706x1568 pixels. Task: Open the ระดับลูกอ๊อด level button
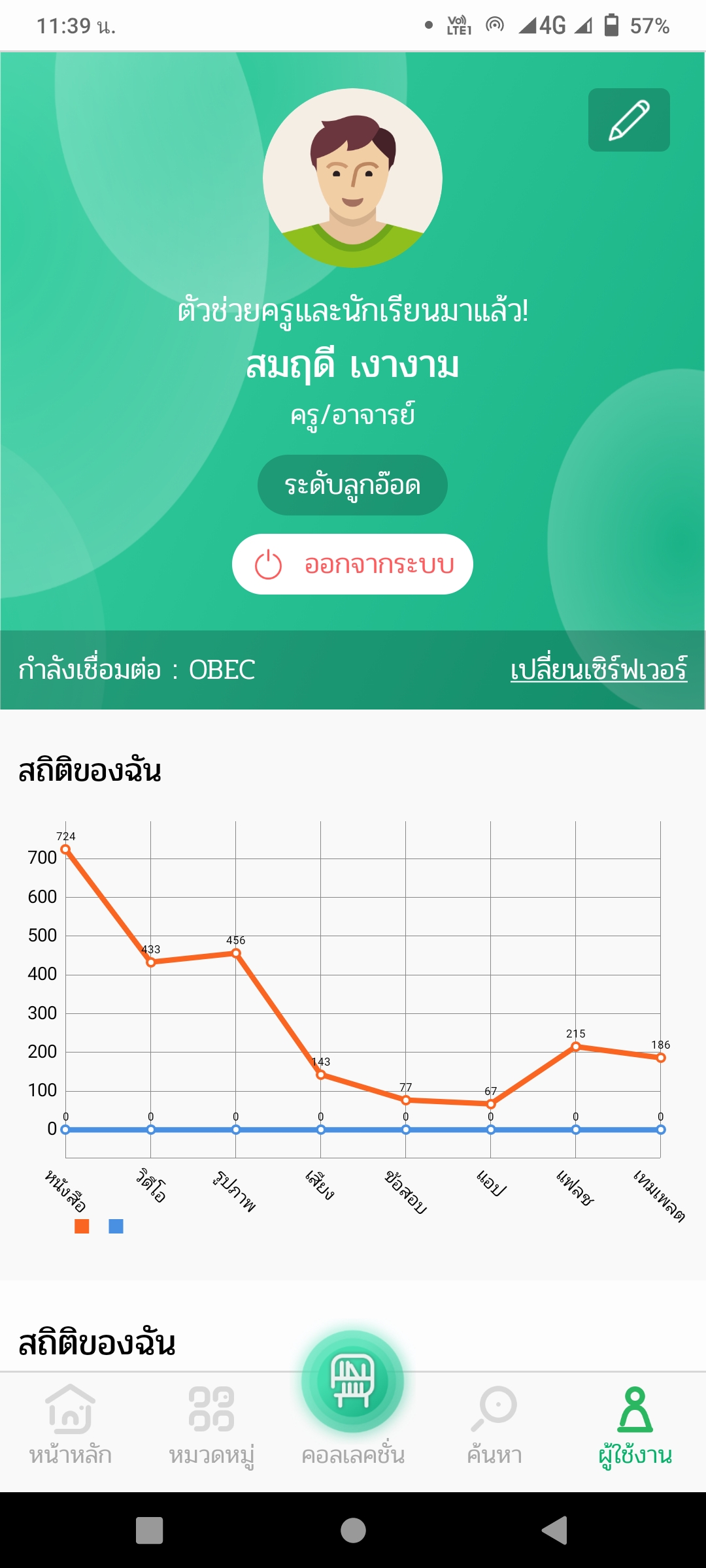click(352, 485)
